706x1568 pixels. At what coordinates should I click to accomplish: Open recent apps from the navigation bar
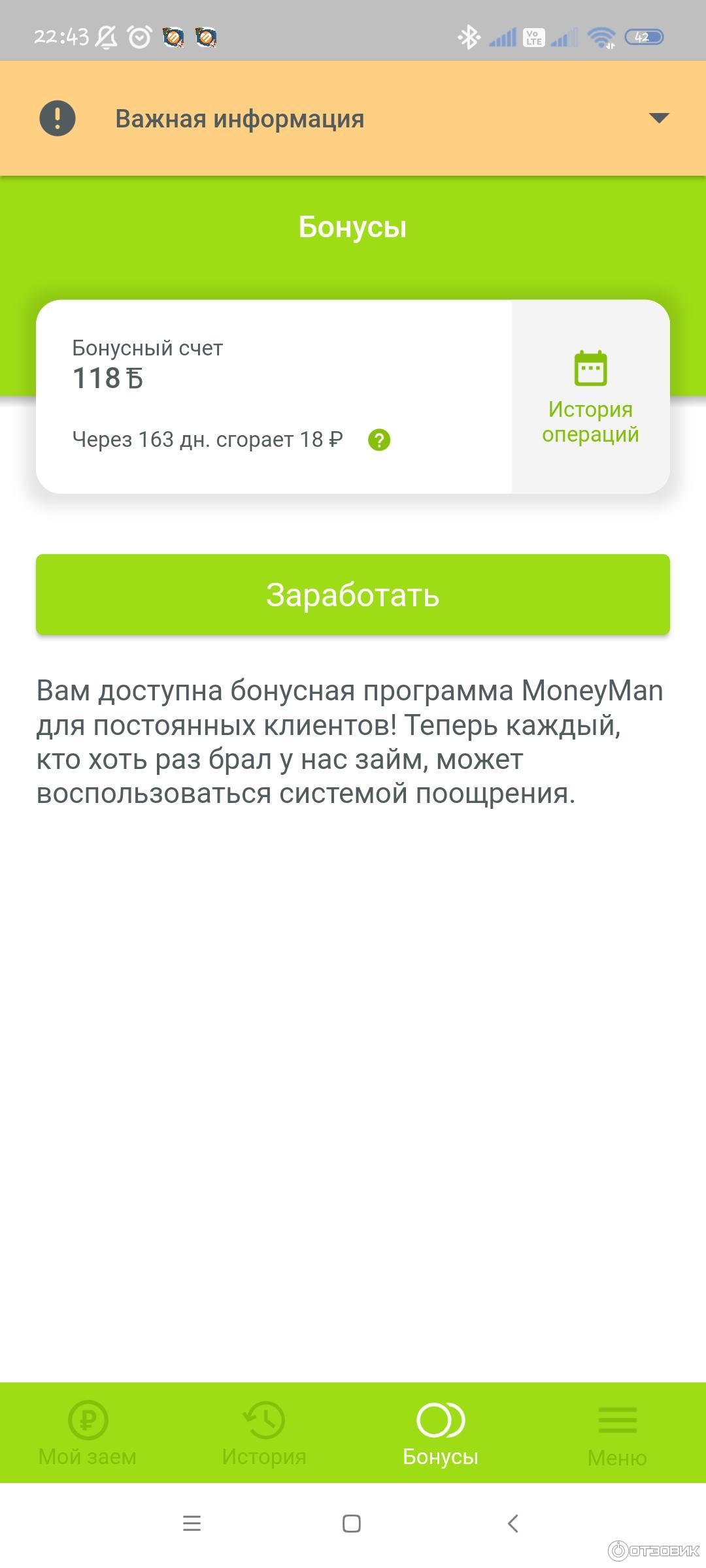[x=192, y=1524]
